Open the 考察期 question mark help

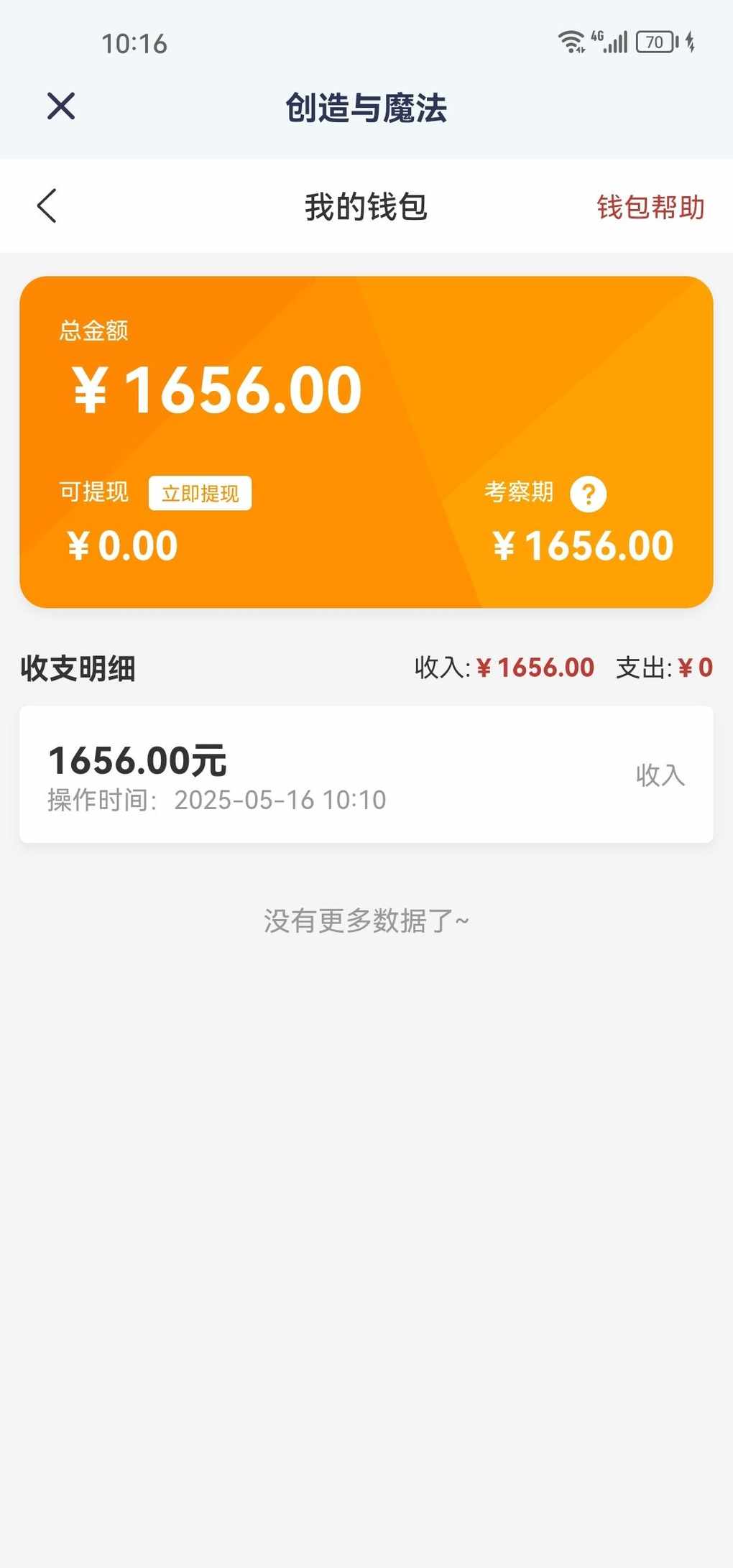coord(588,494)
